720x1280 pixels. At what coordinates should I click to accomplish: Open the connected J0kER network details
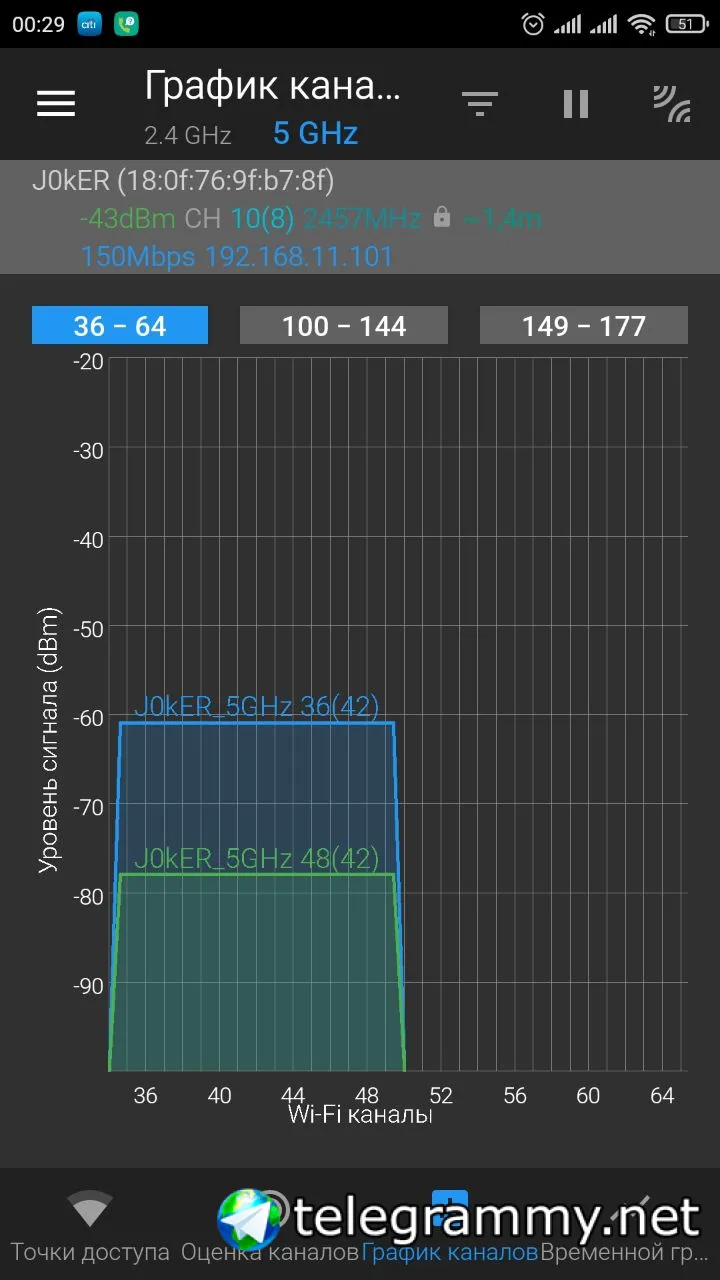pyautogui.click(x=360, y=217)
